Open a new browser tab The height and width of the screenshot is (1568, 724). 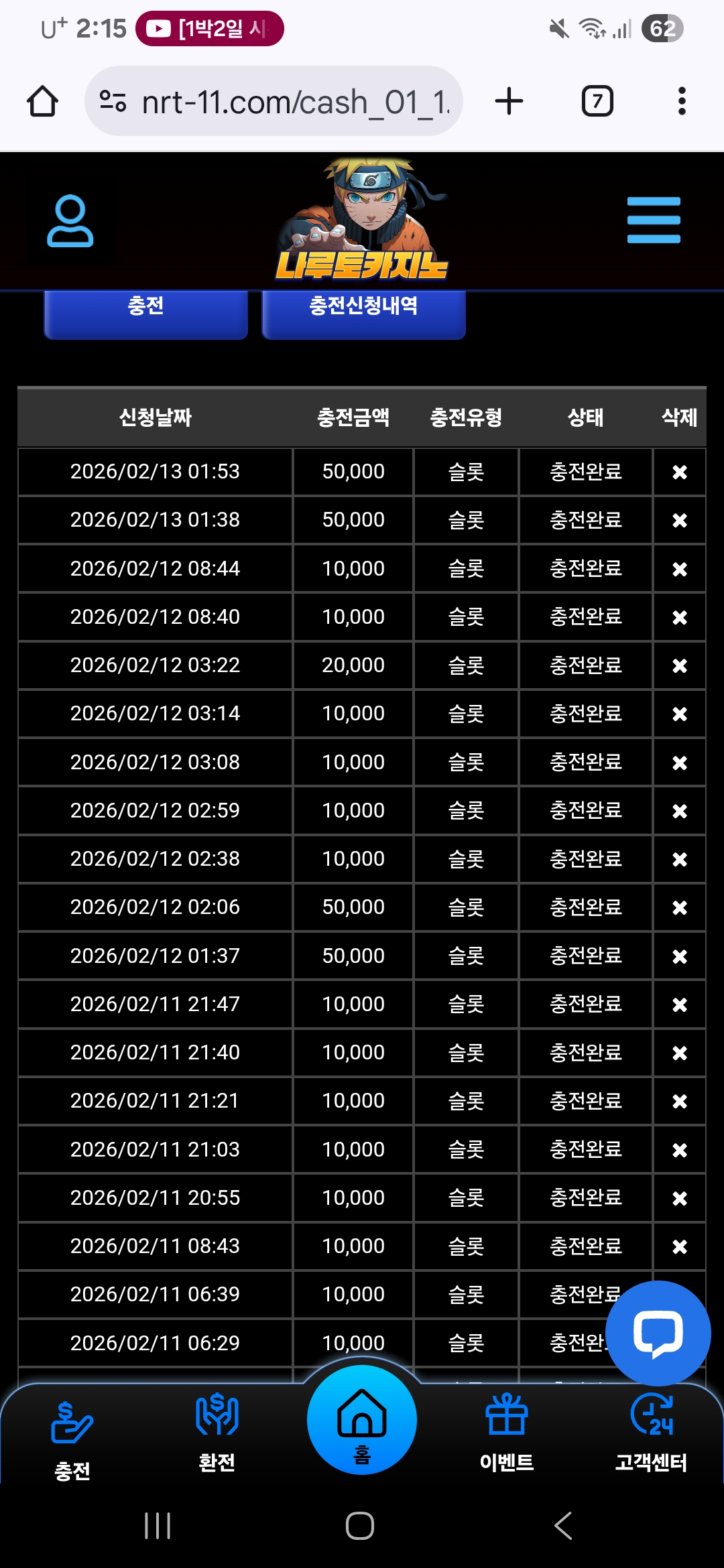509,101
